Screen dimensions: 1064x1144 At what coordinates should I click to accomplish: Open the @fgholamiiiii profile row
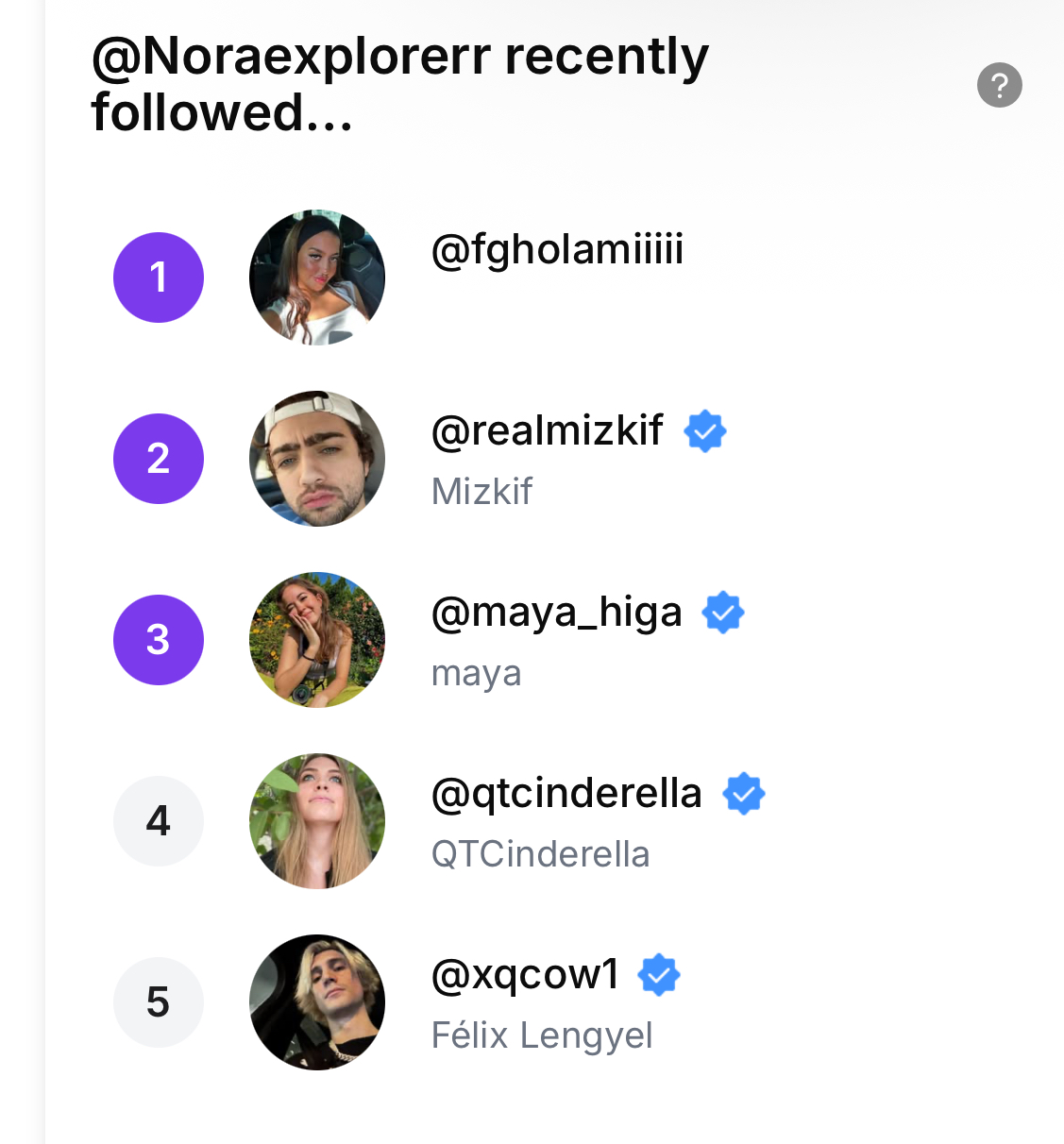click(x=556, y=250)
